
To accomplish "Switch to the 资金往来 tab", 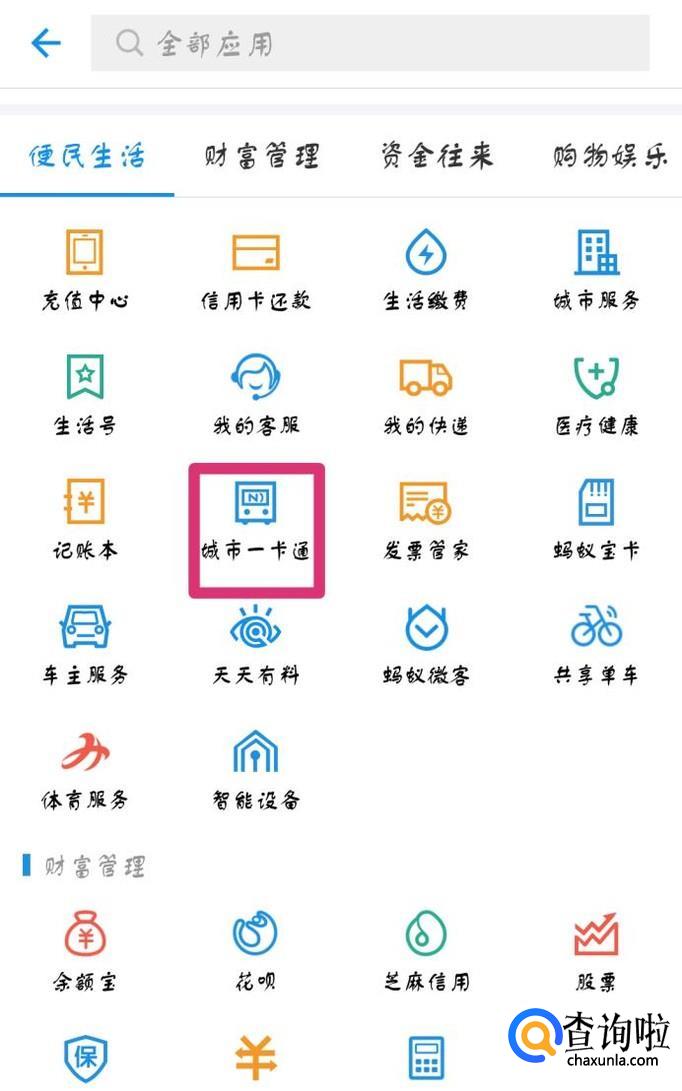I will [436, 157].
